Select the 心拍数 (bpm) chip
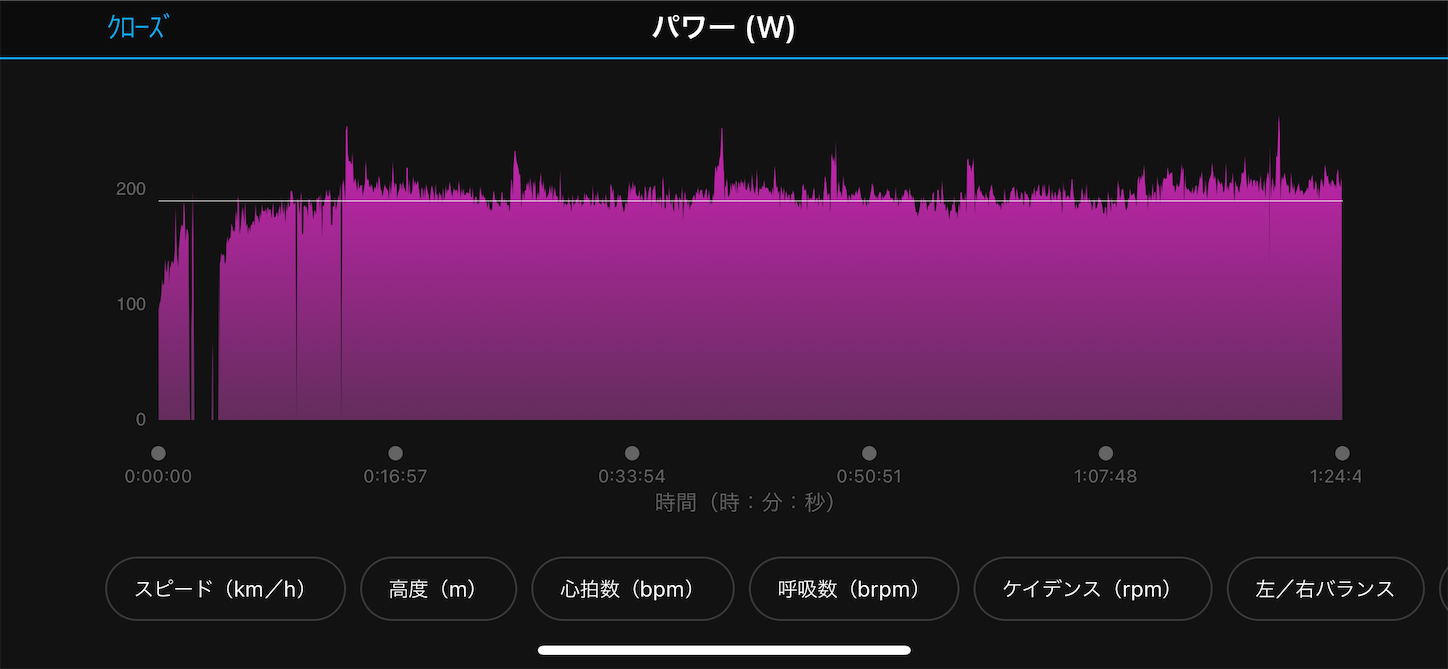 pos(633,589)
